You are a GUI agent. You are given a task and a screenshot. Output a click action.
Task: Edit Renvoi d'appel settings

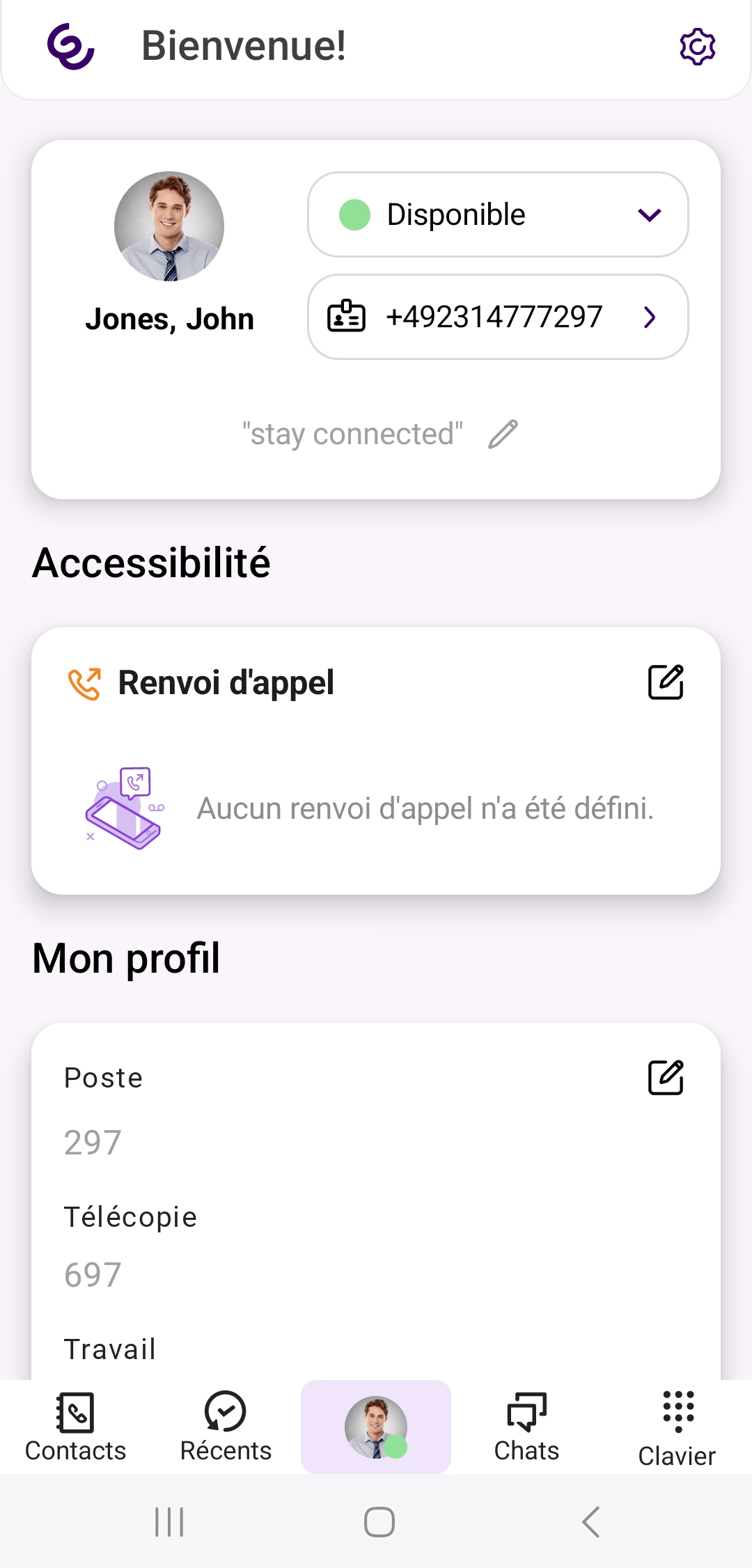(x=666, y=682)
